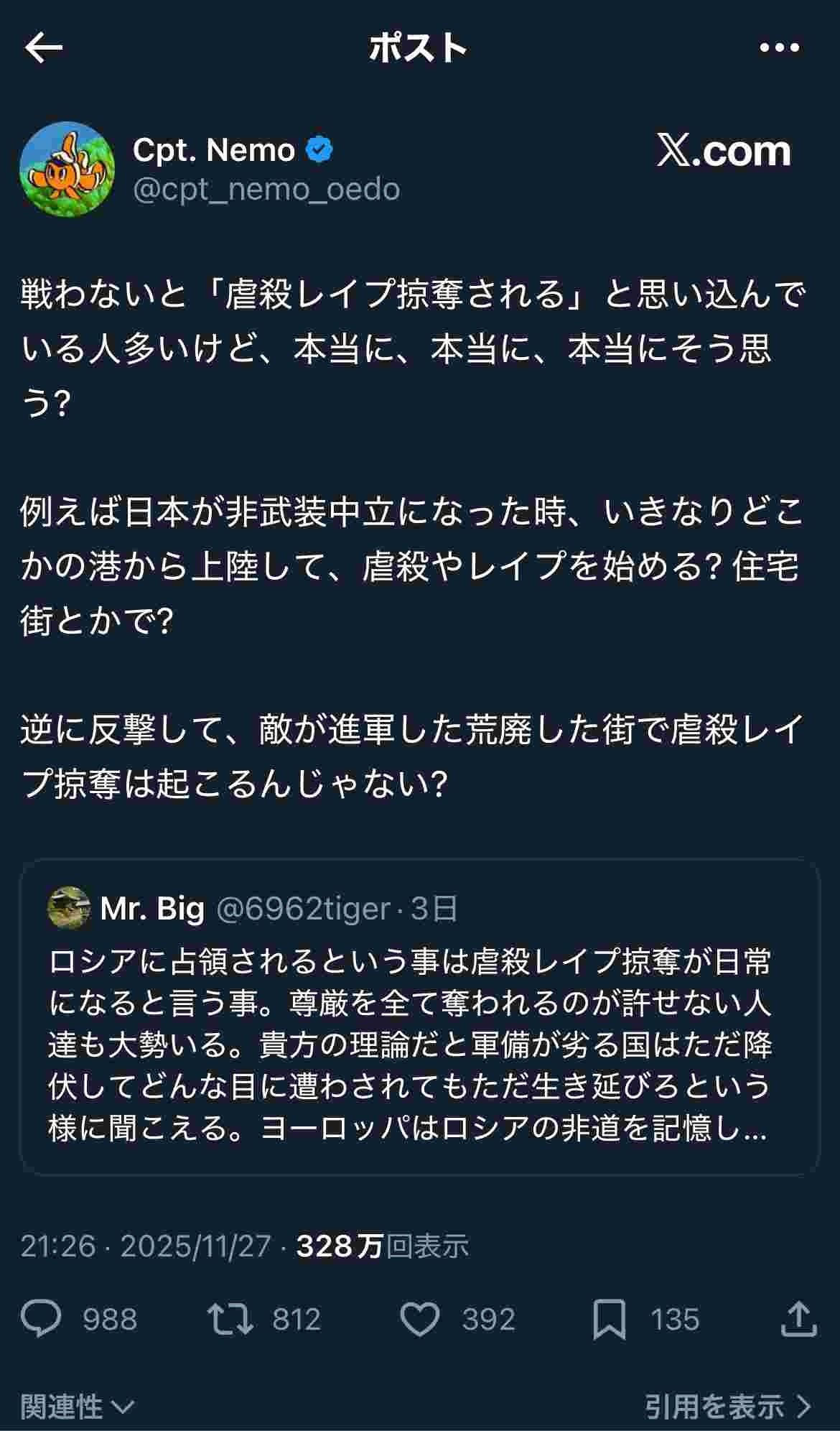Open Cpt. Nemo's profile picture
840x1431 pixels.
tap(67, 169)
